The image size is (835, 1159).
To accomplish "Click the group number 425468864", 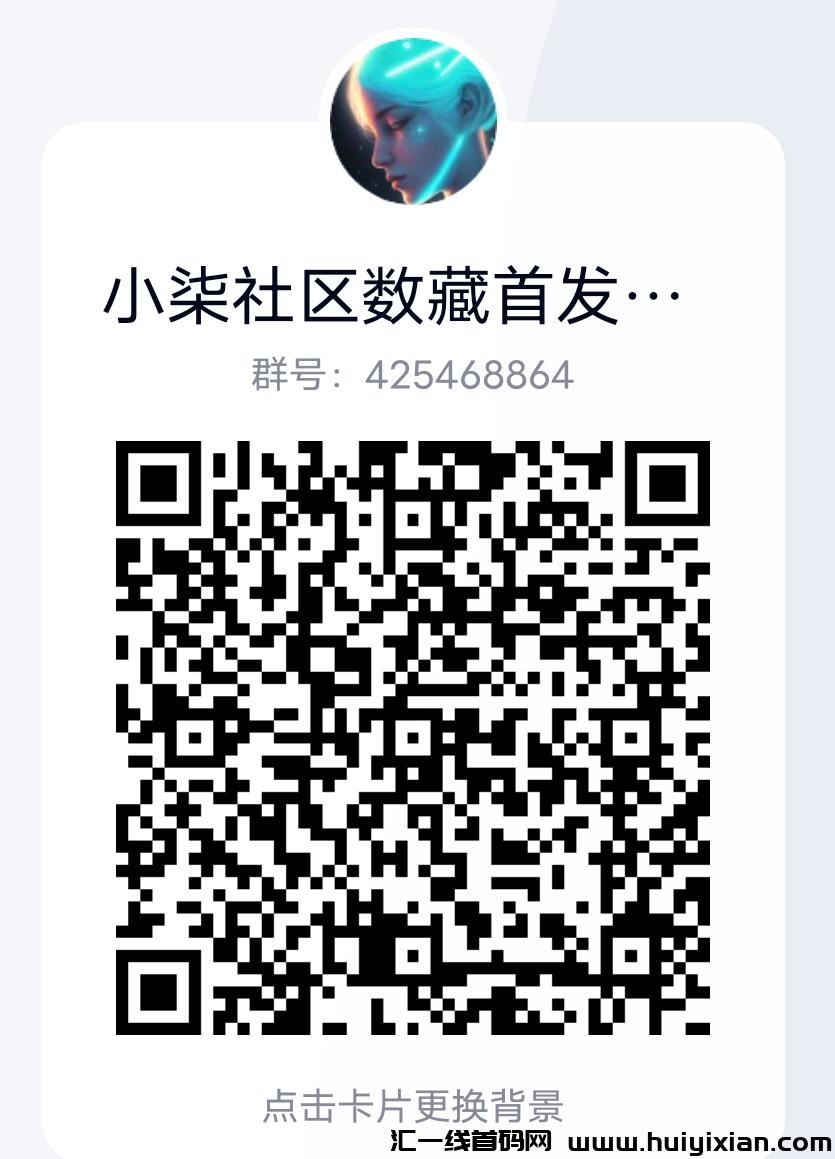I will click(x=470, y=374).
